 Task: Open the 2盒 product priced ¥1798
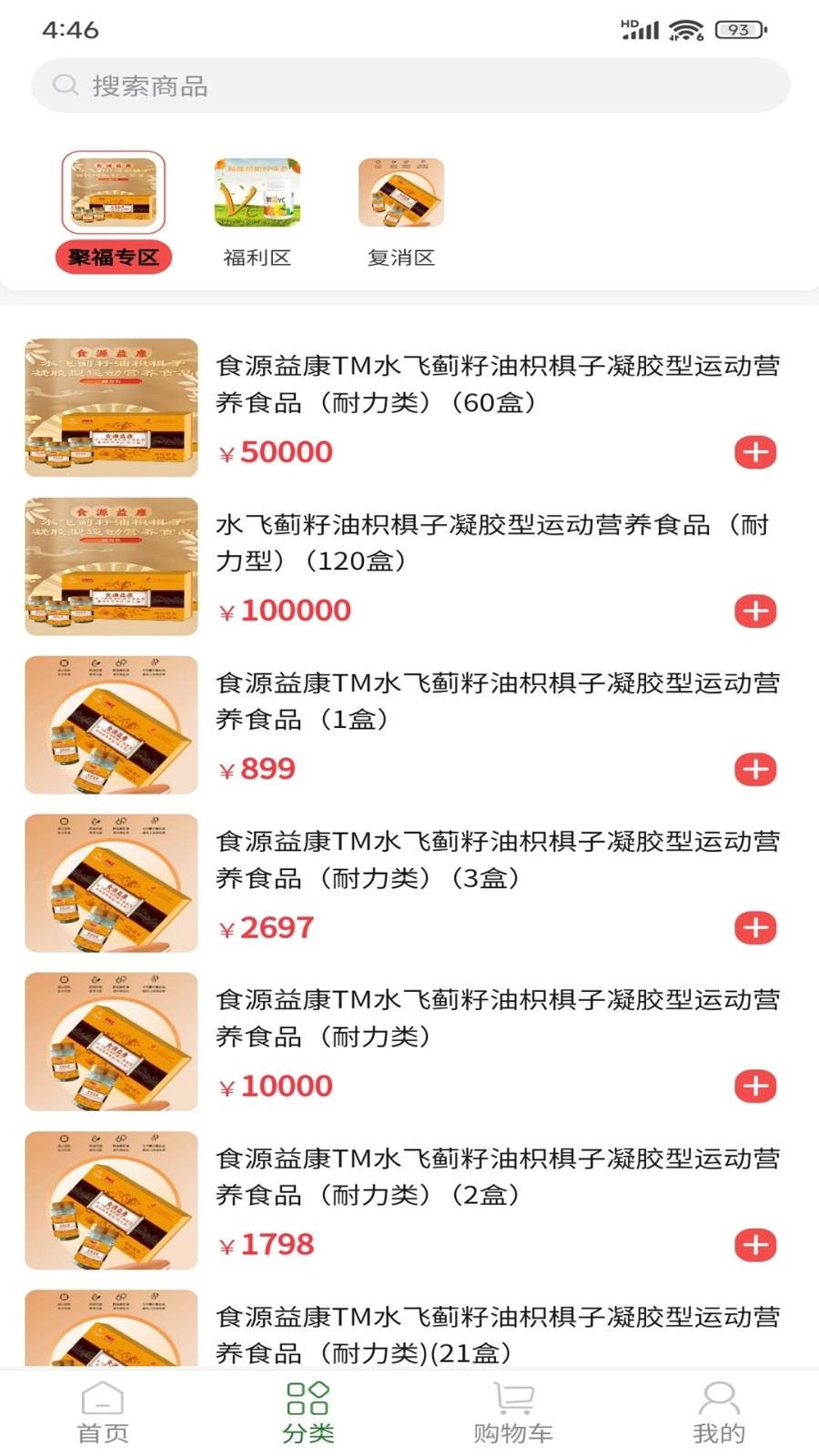[x=497, y=1176]
